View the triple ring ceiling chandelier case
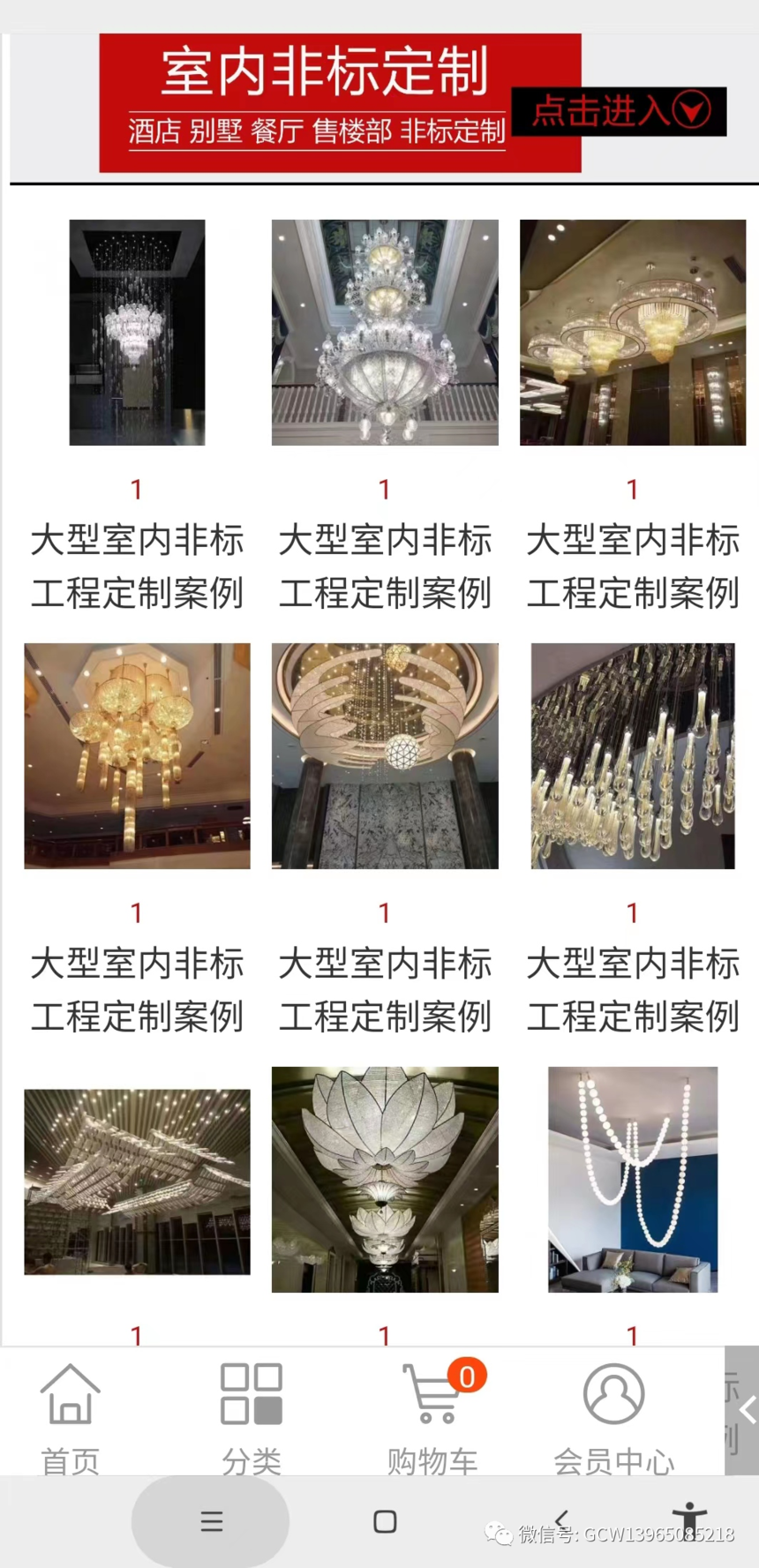This screenshot has height=1568, width=759. click(x=633, y=333)
